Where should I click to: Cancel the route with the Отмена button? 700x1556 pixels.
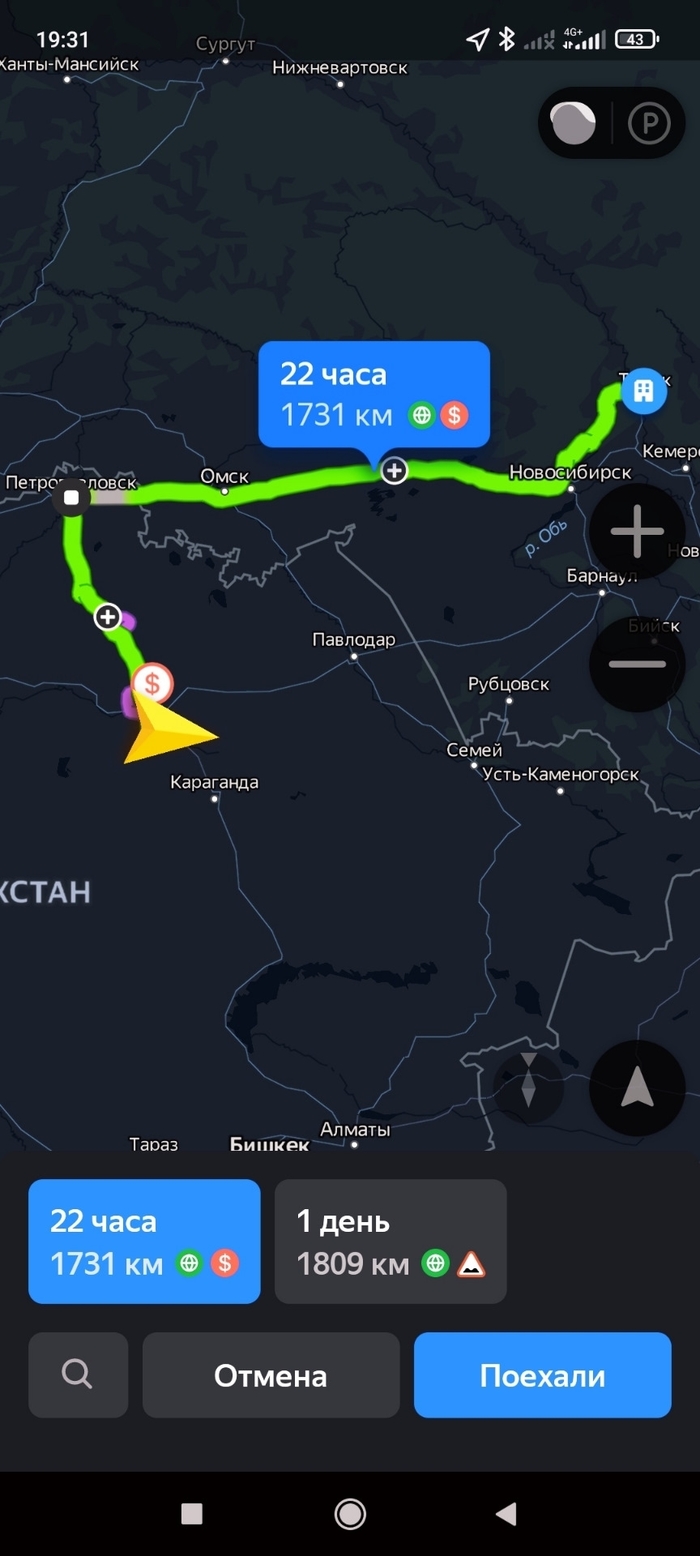(270, 1375)
